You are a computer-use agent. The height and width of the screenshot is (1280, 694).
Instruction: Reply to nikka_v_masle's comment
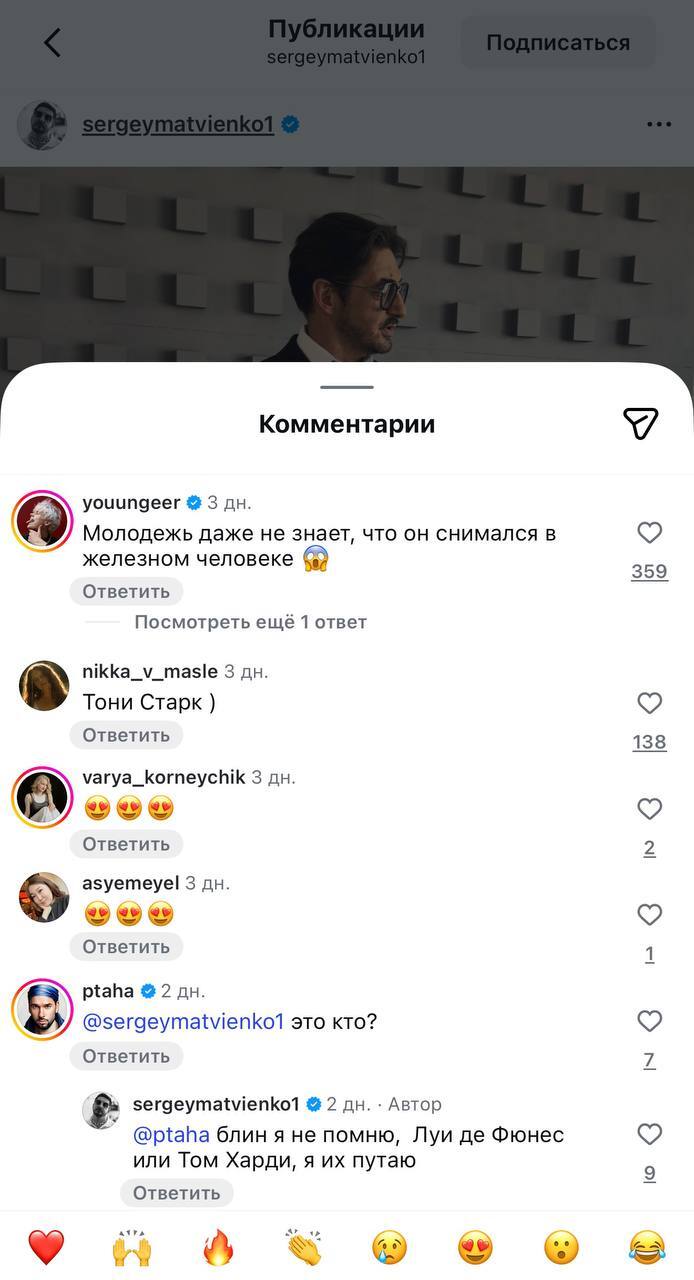click(x=126, y=735)
